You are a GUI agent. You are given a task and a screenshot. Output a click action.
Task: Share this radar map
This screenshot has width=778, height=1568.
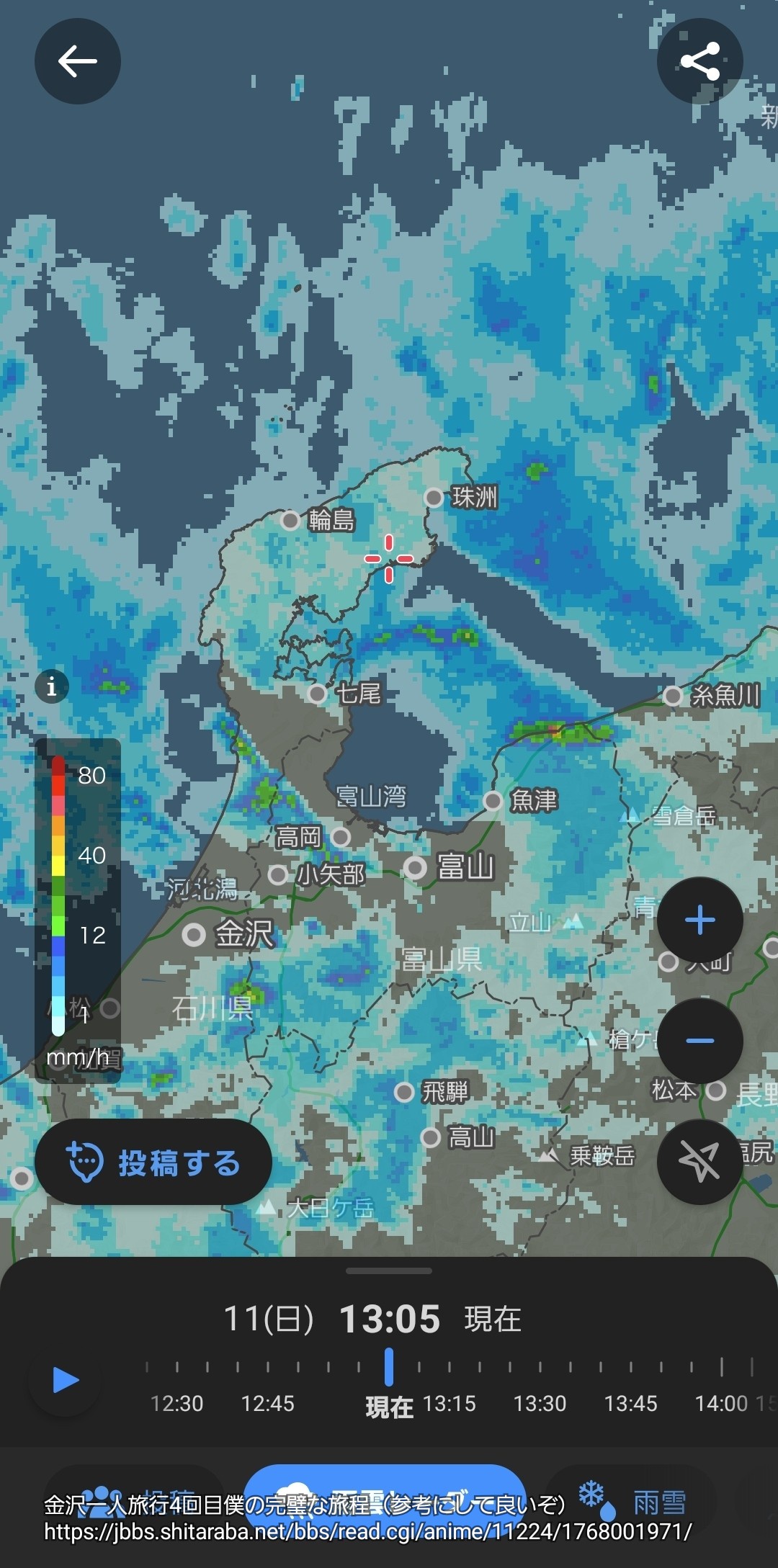[699, 61]
